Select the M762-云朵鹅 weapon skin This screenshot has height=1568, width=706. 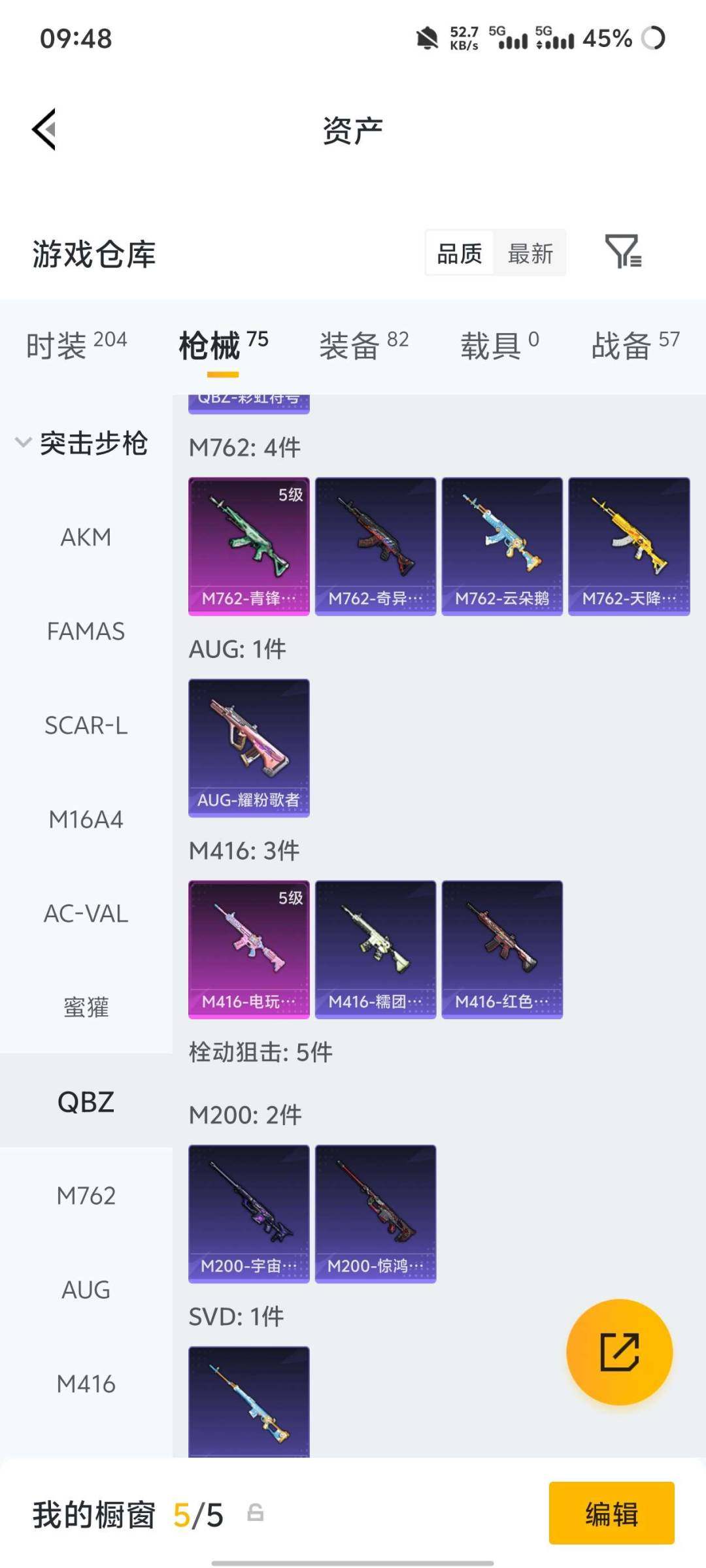click(x=502, y=546)
